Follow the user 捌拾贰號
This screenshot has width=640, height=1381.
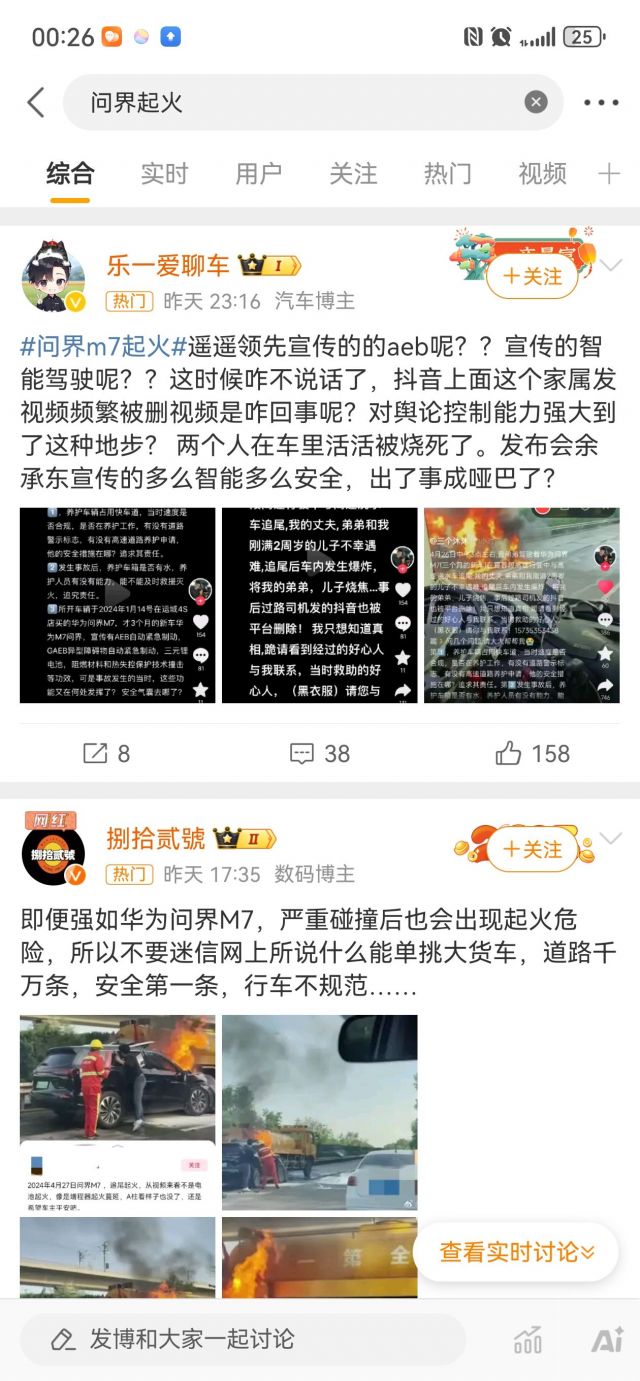(532, 849)
